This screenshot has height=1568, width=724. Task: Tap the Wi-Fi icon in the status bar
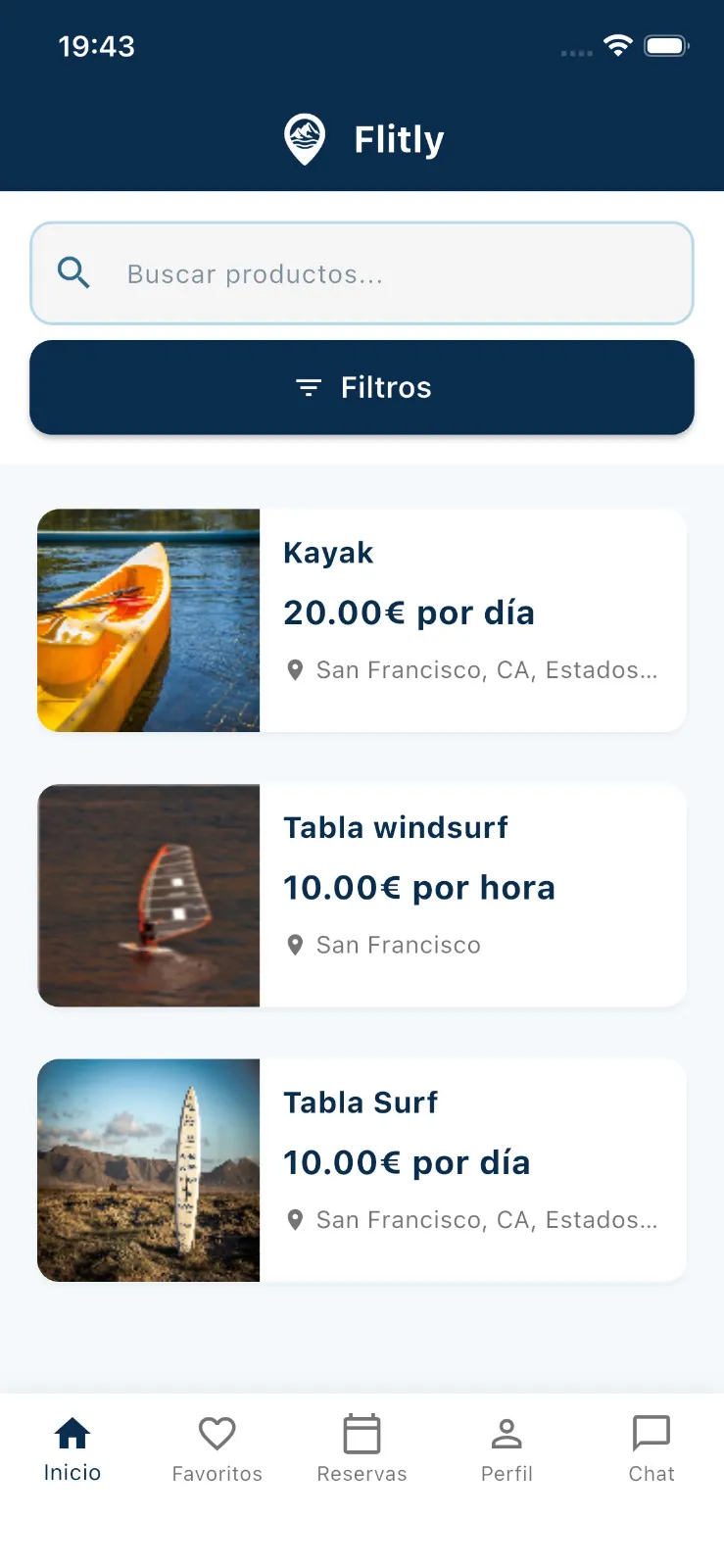[x=617, y=45]
